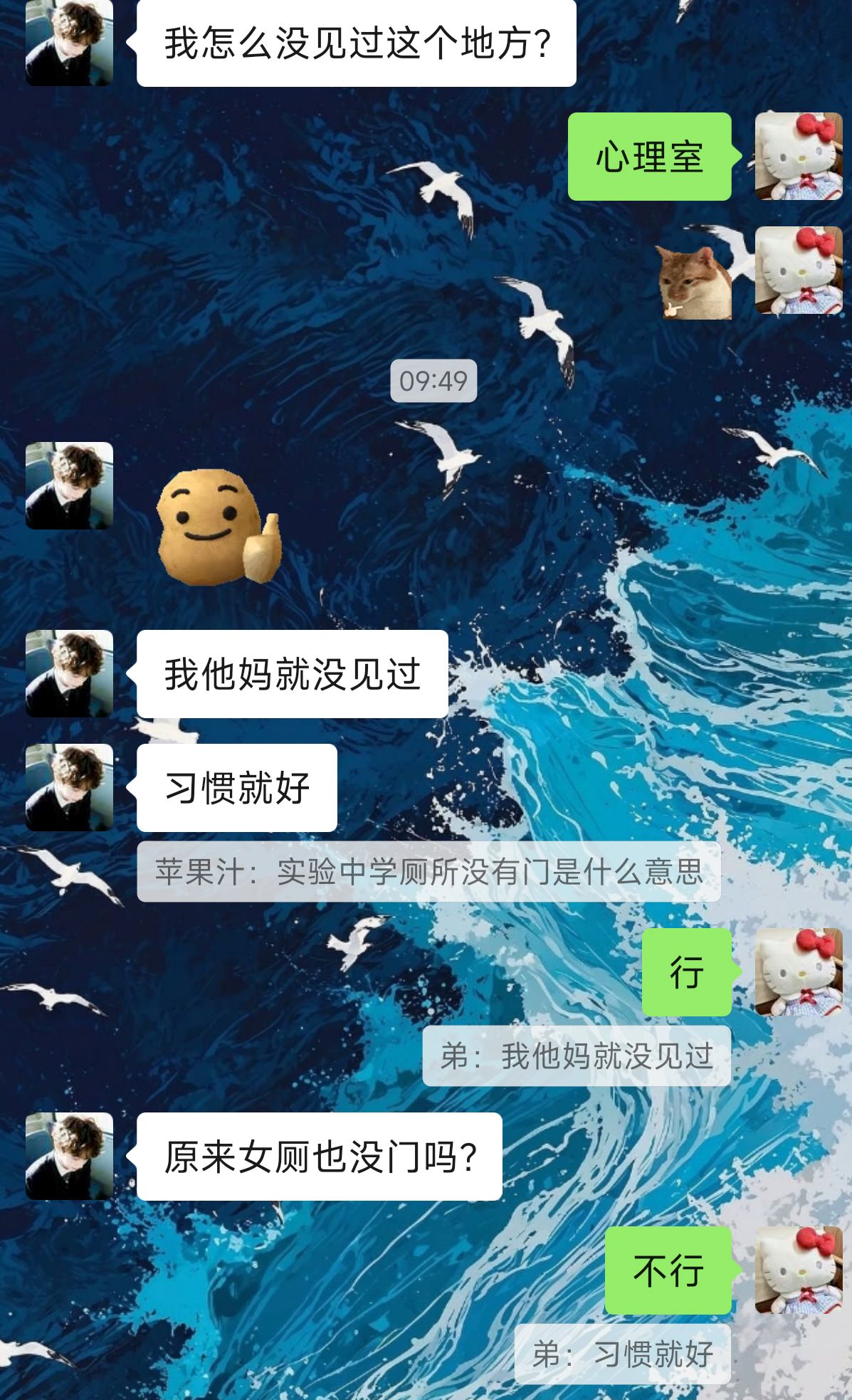Tap the avatar beside "原来女厕也没门吗?"
This screenshot has height=1400, width=852.
click(x=69, y=1156)
